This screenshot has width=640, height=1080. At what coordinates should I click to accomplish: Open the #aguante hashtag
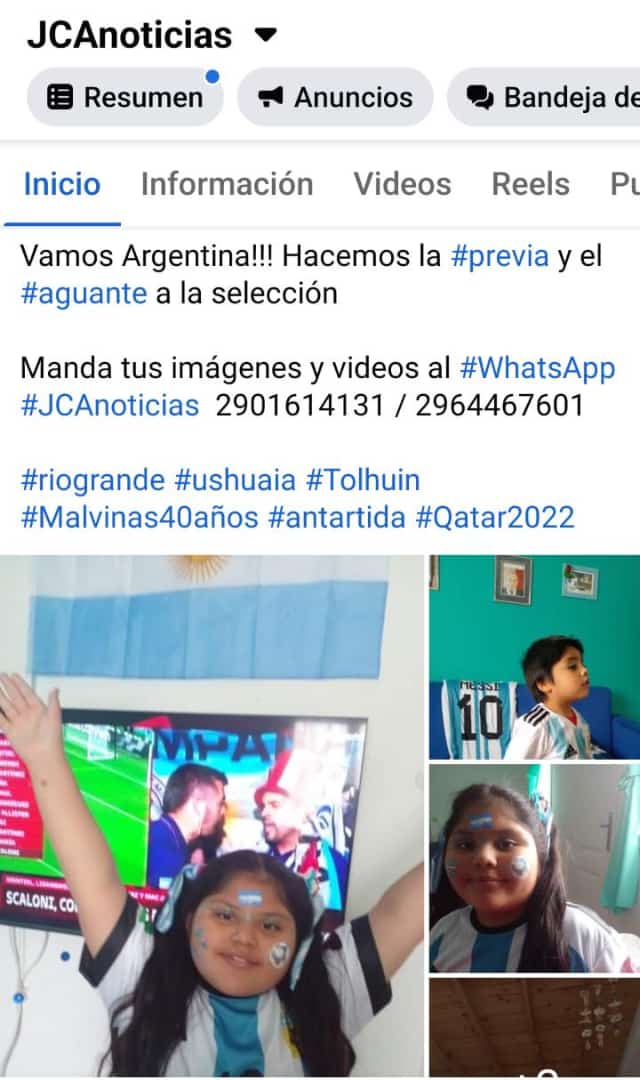click(83, 293)
